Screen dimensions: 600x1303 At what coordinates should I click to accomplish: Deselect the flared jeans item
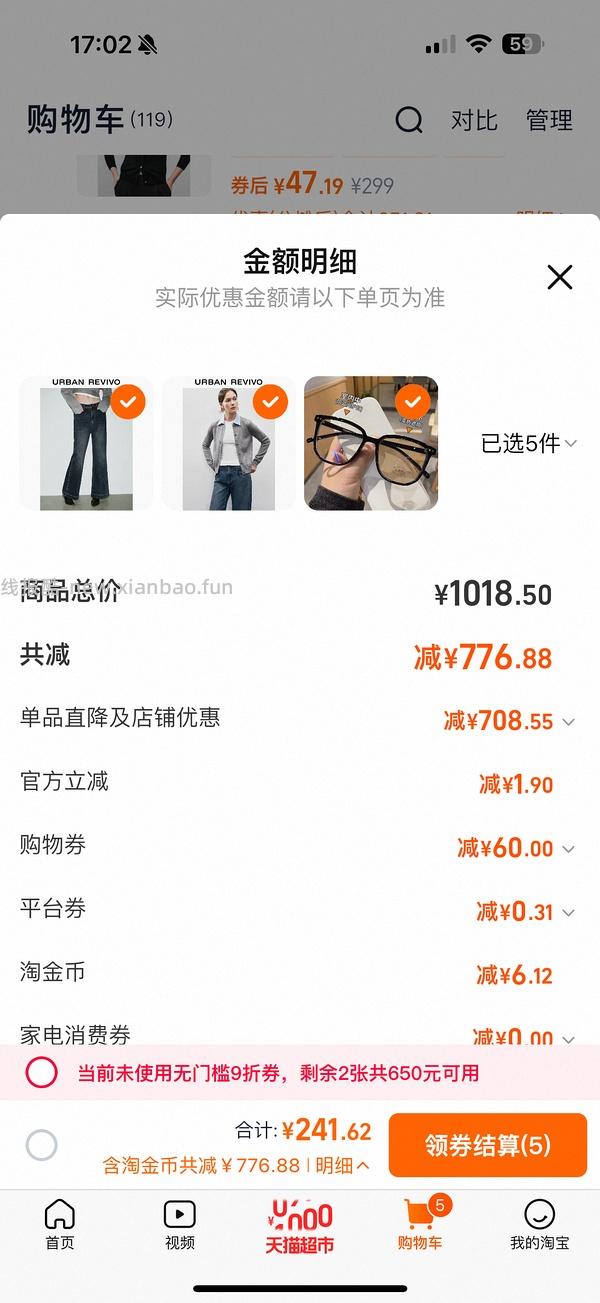pyautogui.click(x=128, y=403)
